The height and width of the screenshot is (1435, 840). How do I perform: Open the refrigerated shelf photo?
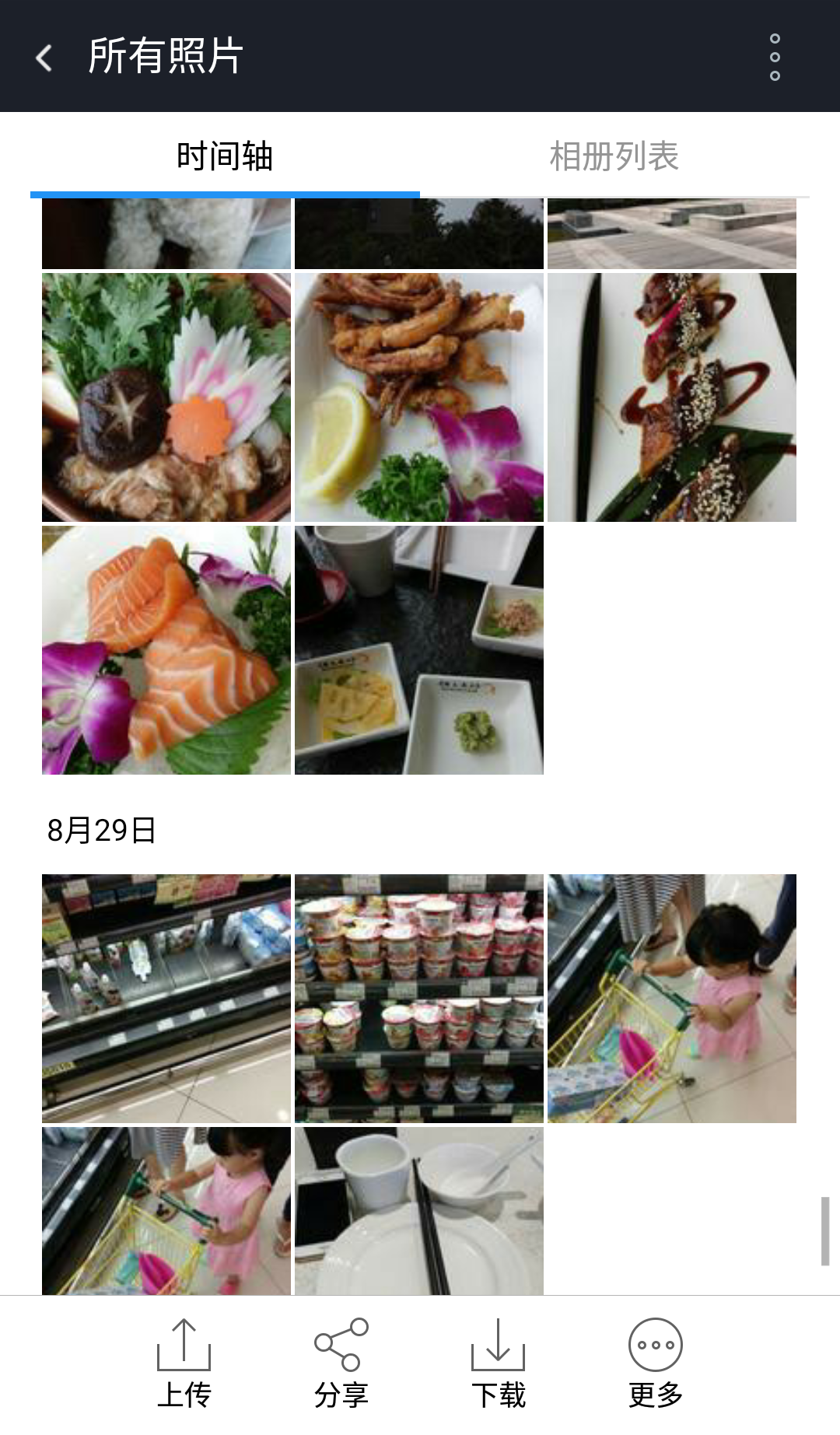(x=166, y=999)
